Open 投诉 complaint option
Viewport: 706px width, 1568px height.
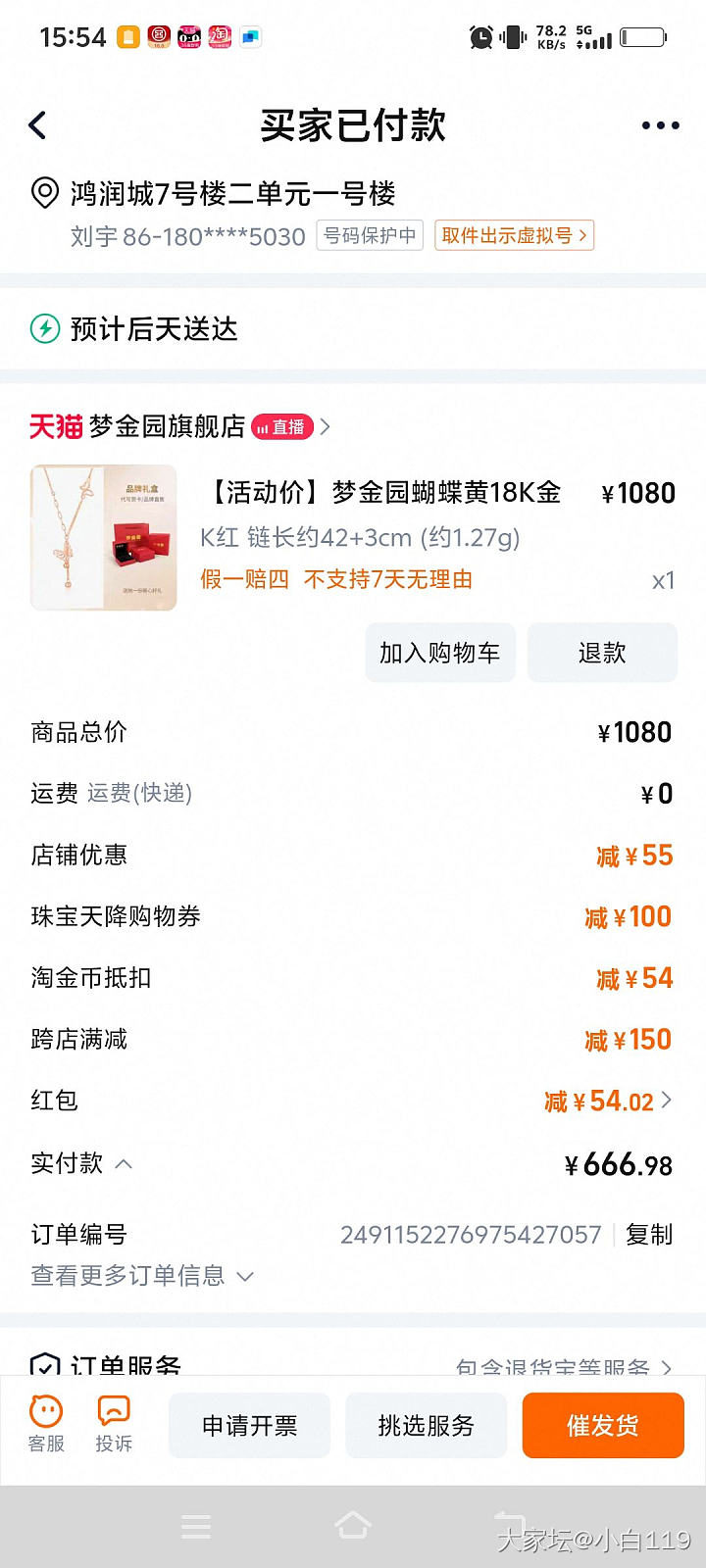pos(114,1424)
